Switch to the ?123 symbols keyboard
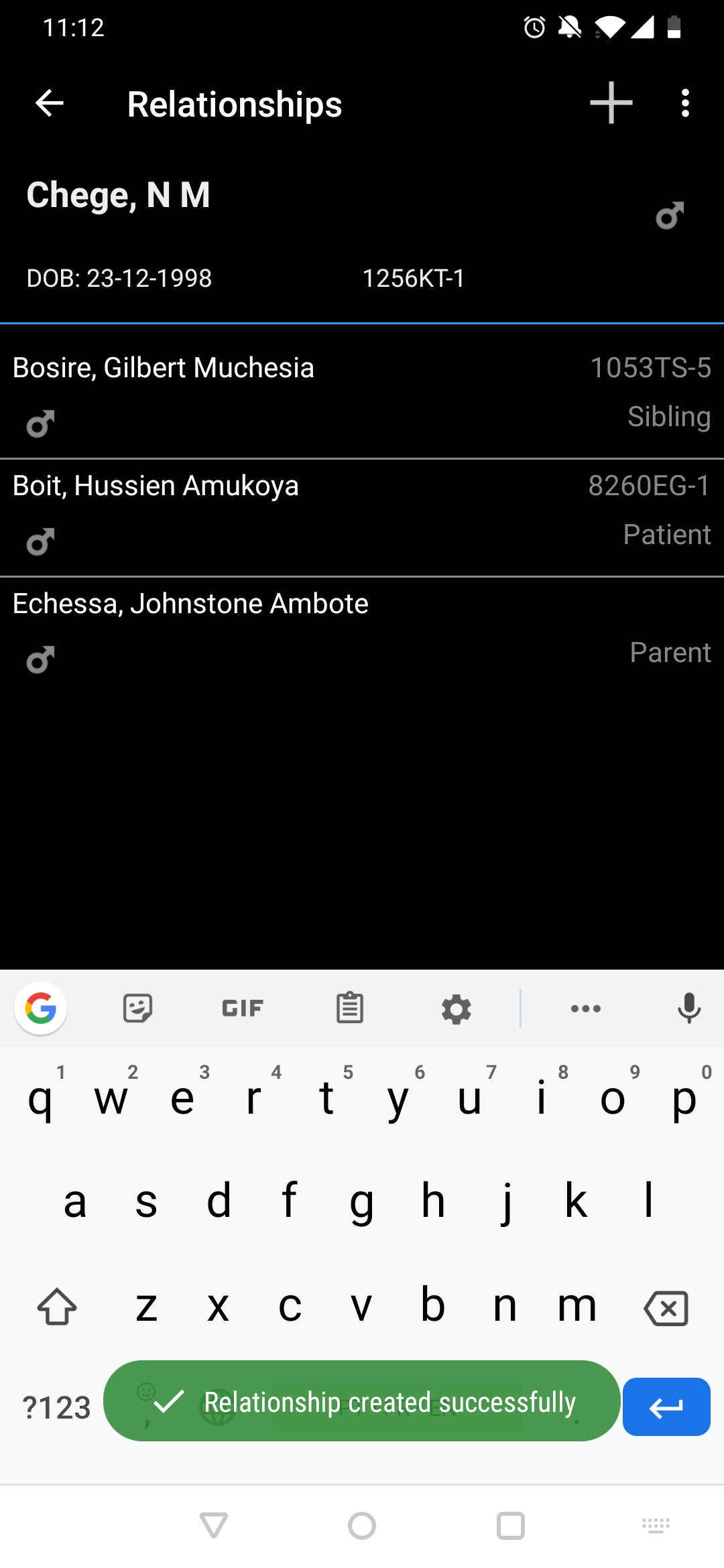724x1568 pixels. (56, 1407)
